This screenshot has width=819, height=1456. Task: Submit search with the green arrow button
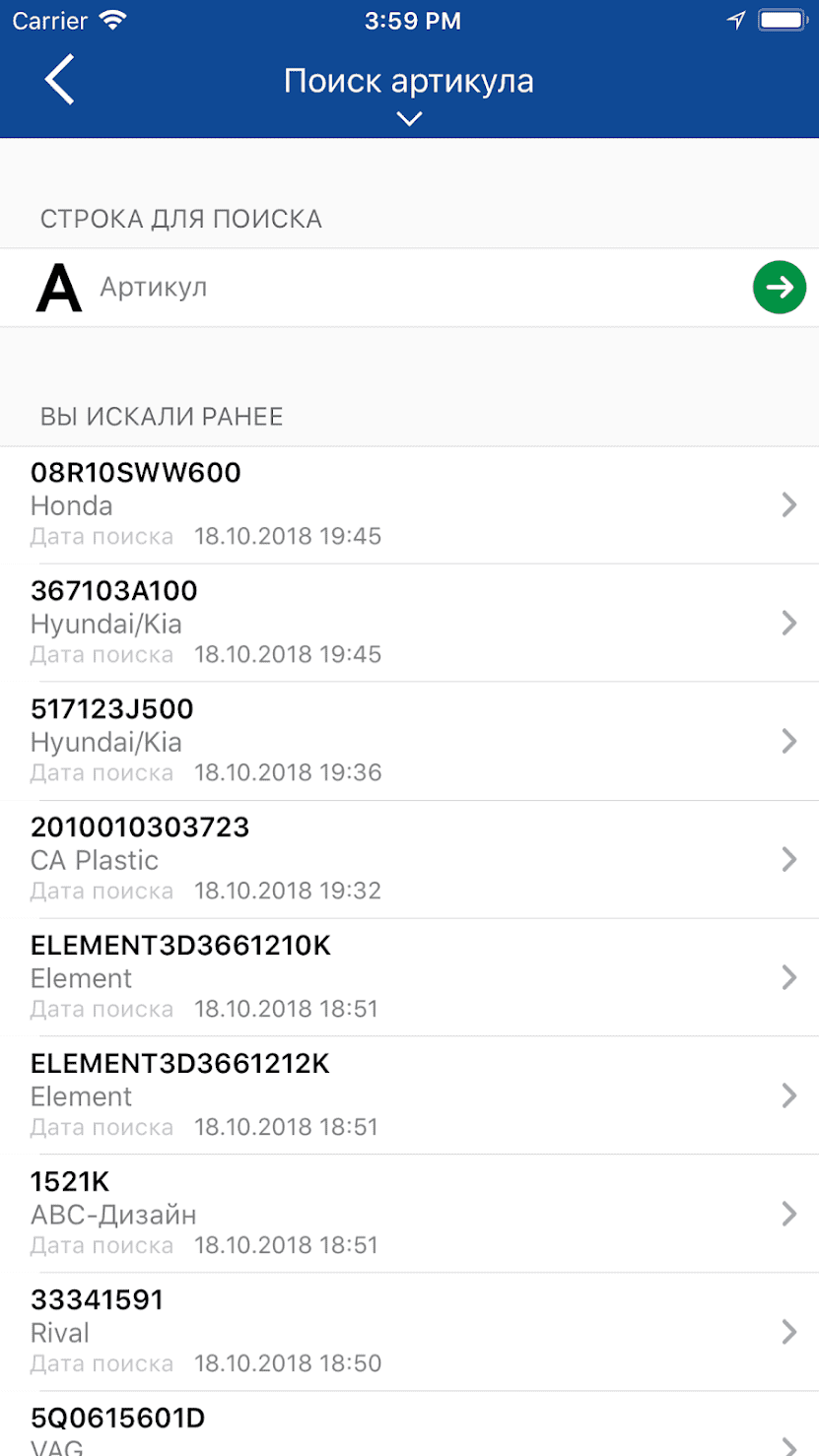779,288
